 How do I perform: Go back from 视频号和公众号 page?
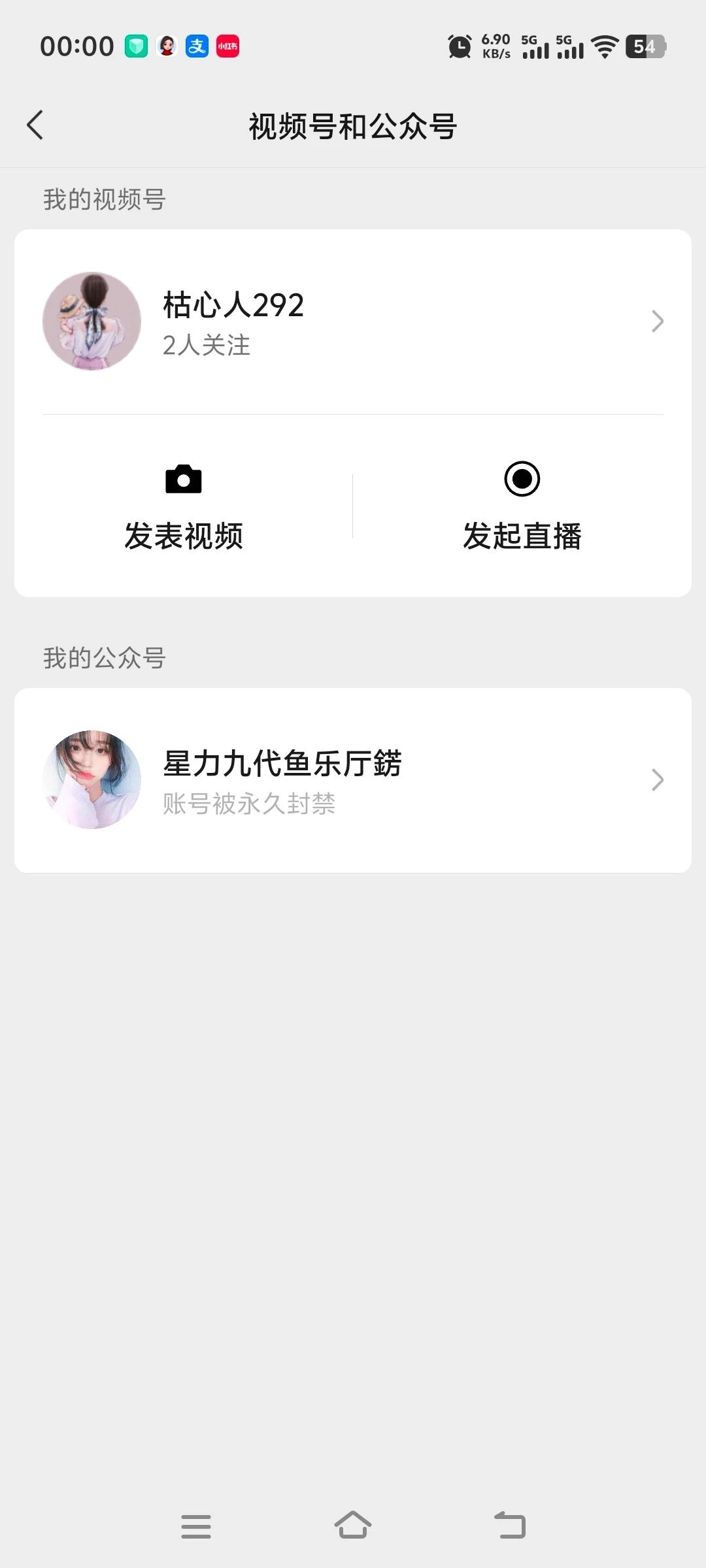[35, 125]
